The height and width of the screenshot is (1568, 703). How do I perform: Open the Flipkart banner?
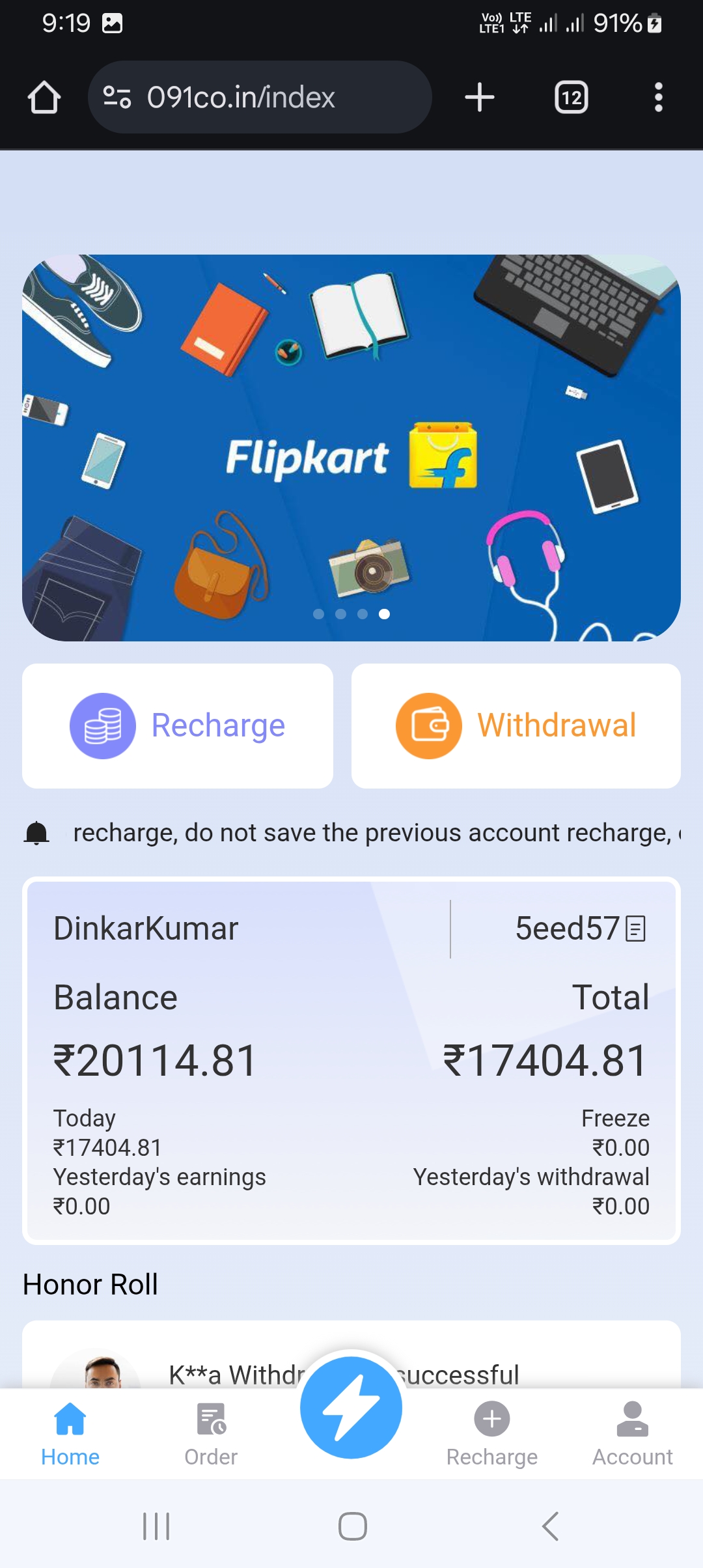[x=351, y=448]
